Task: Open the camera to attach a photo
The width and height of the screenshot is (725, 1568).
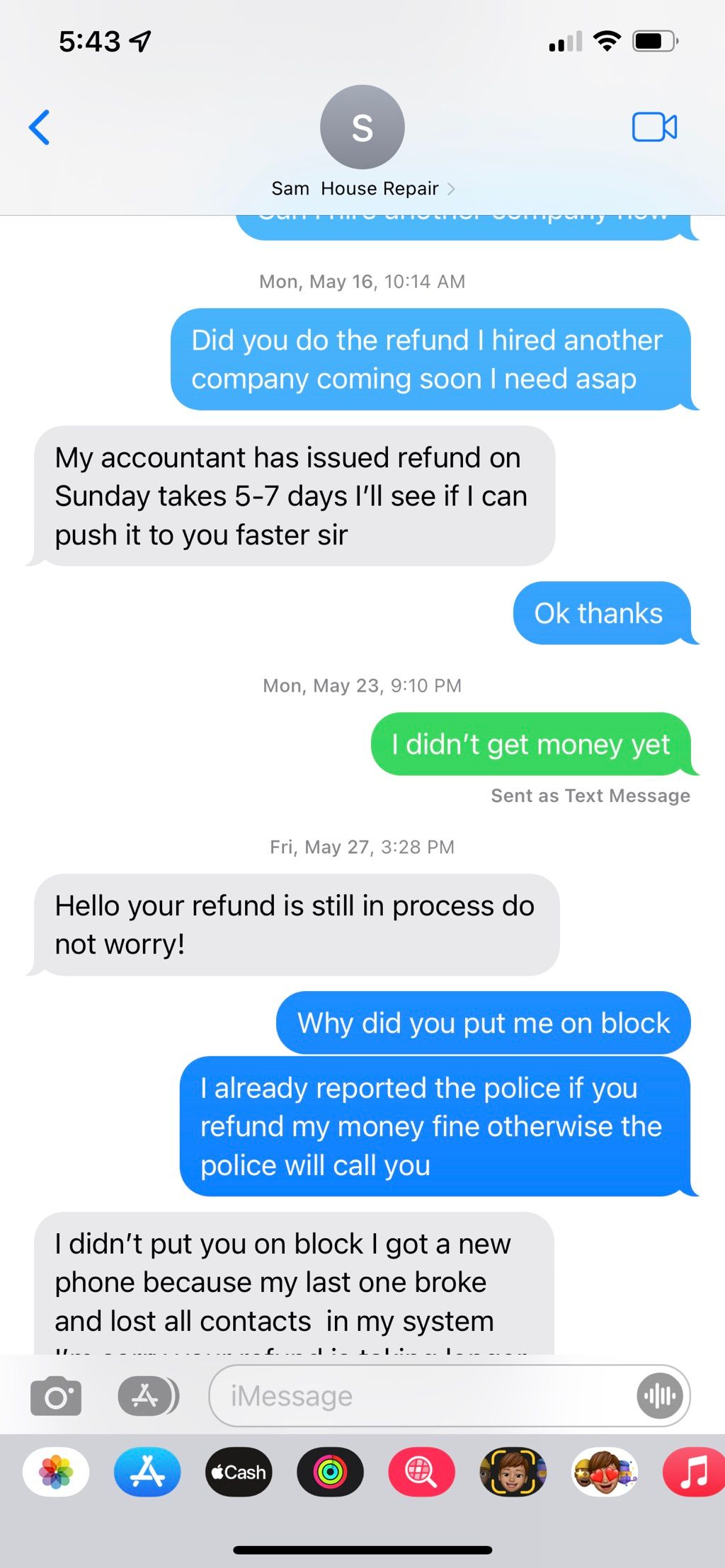Action: point(56,1395)
